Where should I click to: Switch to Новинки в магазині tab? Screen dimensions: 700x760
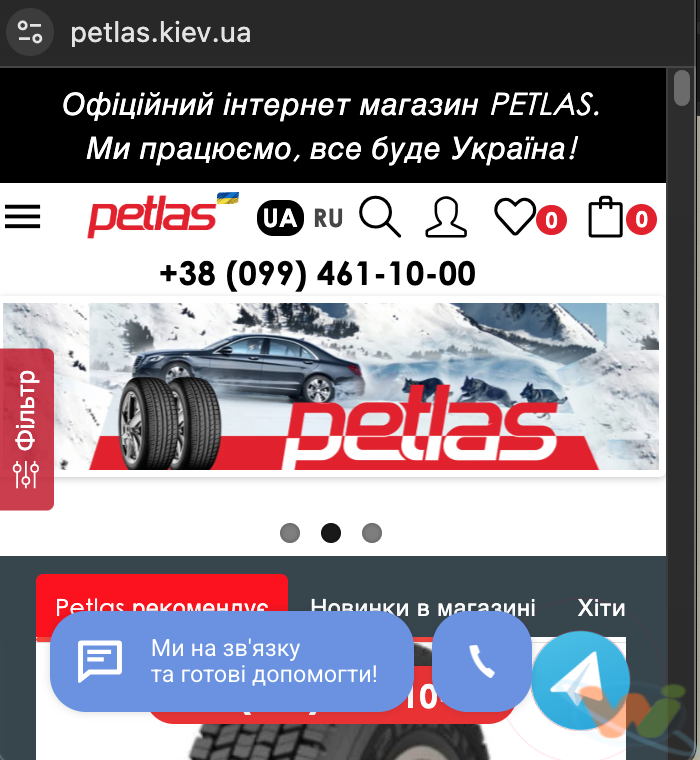[x=423, y=607]
